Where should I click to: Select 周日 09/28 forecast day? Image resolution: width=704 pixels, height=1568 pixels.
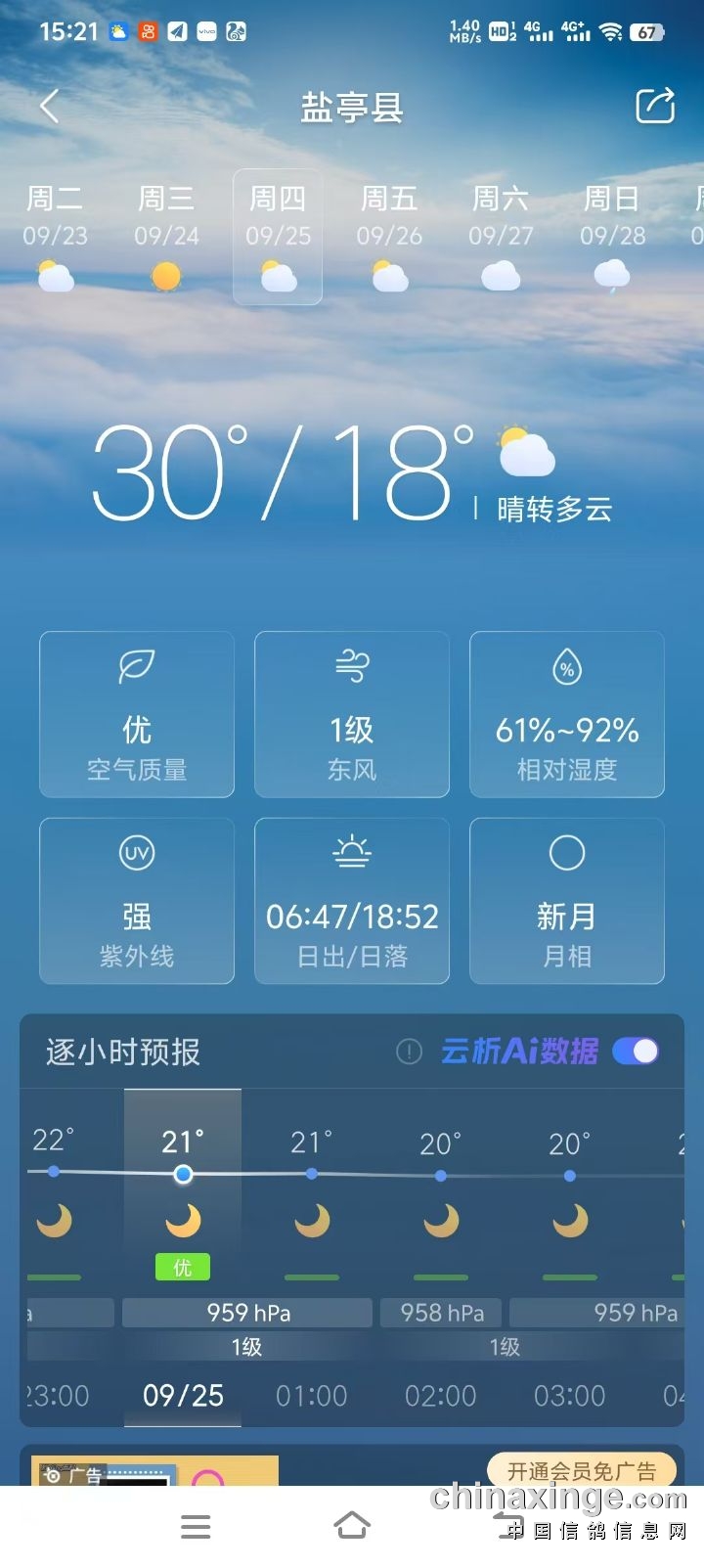pyautogui.click(x=612, y=237)
